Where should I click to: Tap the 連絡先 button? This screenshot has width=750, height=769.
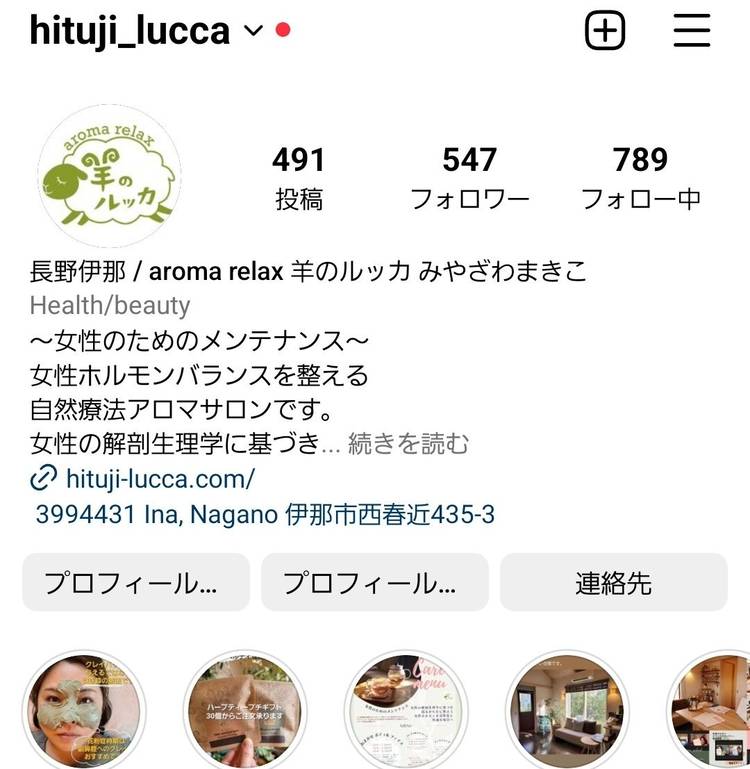click(613, 582)
